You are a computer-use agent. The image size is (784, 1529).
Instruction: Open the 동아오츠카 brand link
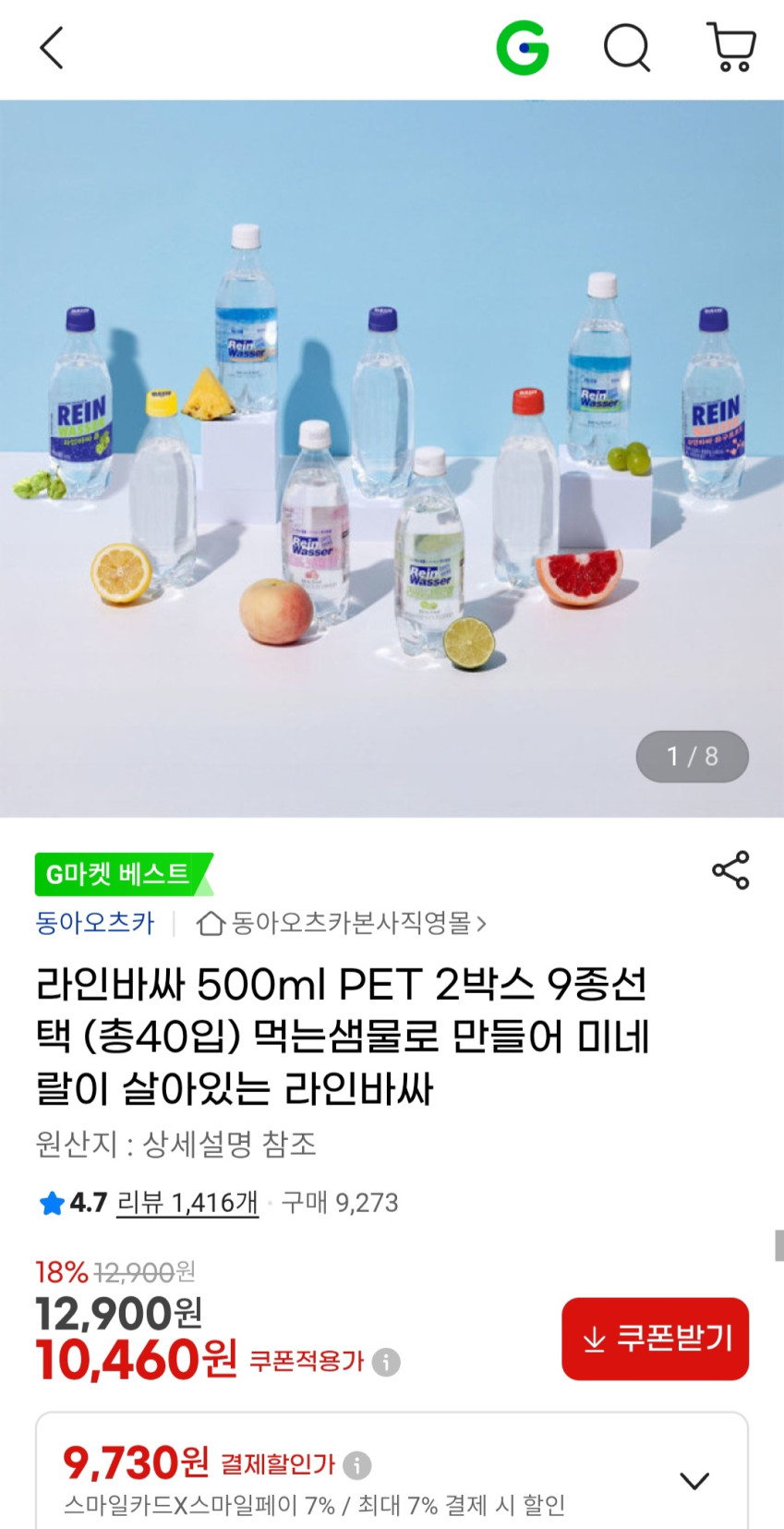[94, 923]
